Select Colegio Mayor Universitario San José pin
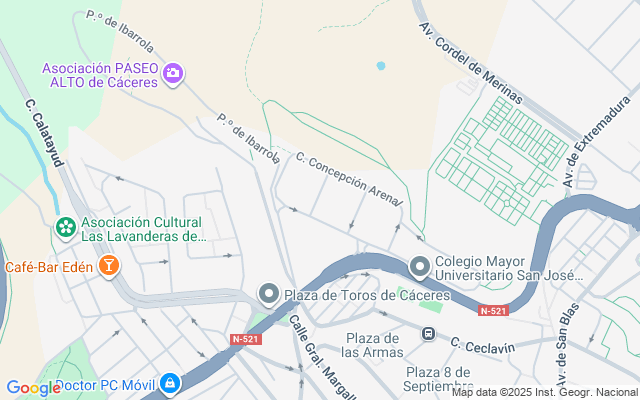 (420, 268)
